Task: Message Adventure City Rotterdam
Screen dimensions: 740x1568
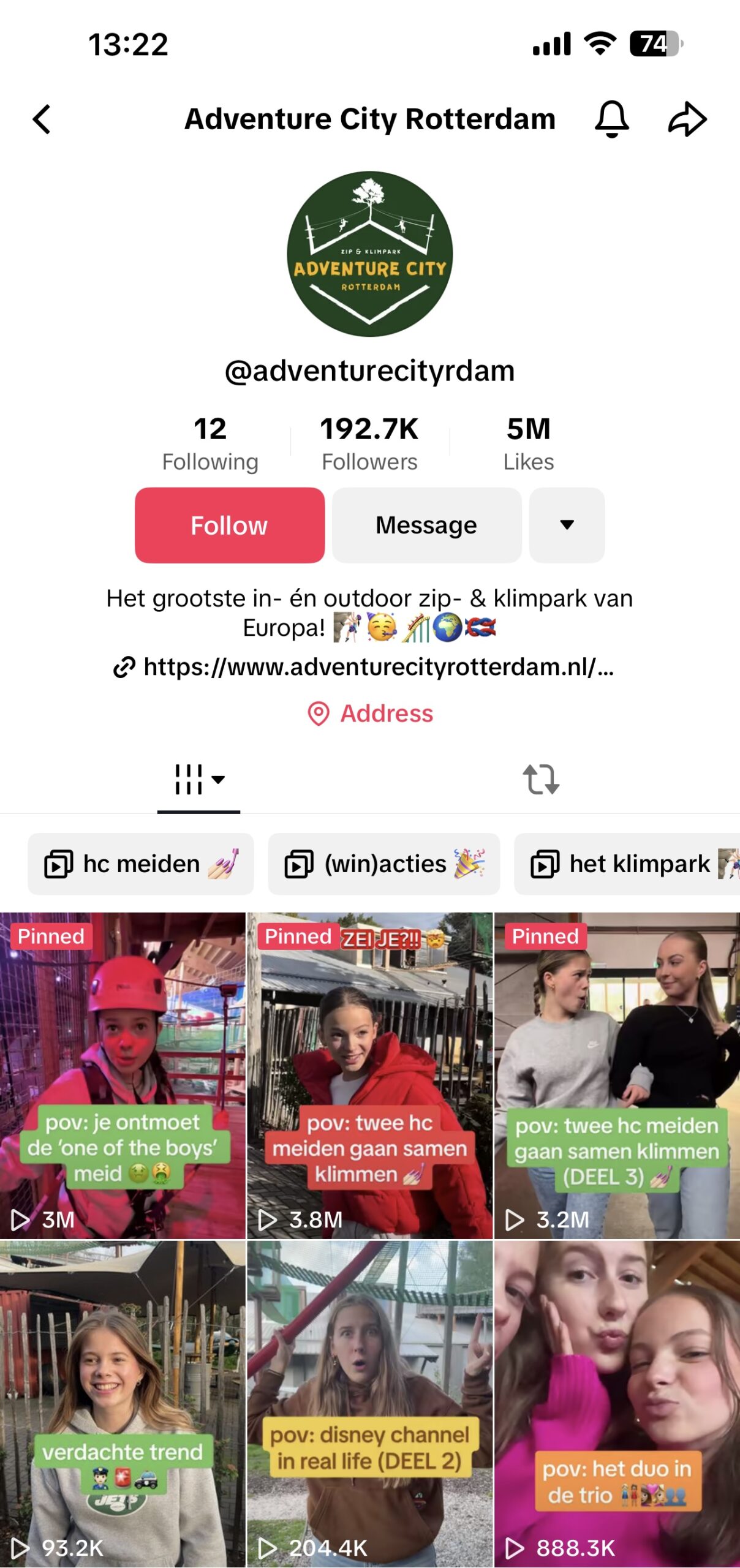Action: 426,525
